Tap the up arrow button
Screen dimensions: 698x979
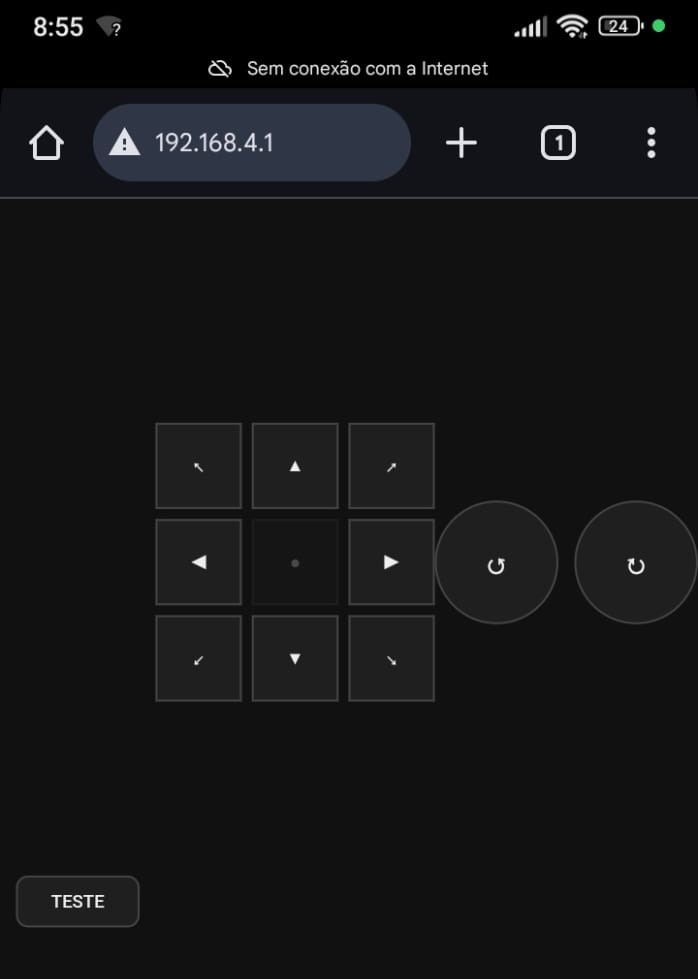point(295,466)
